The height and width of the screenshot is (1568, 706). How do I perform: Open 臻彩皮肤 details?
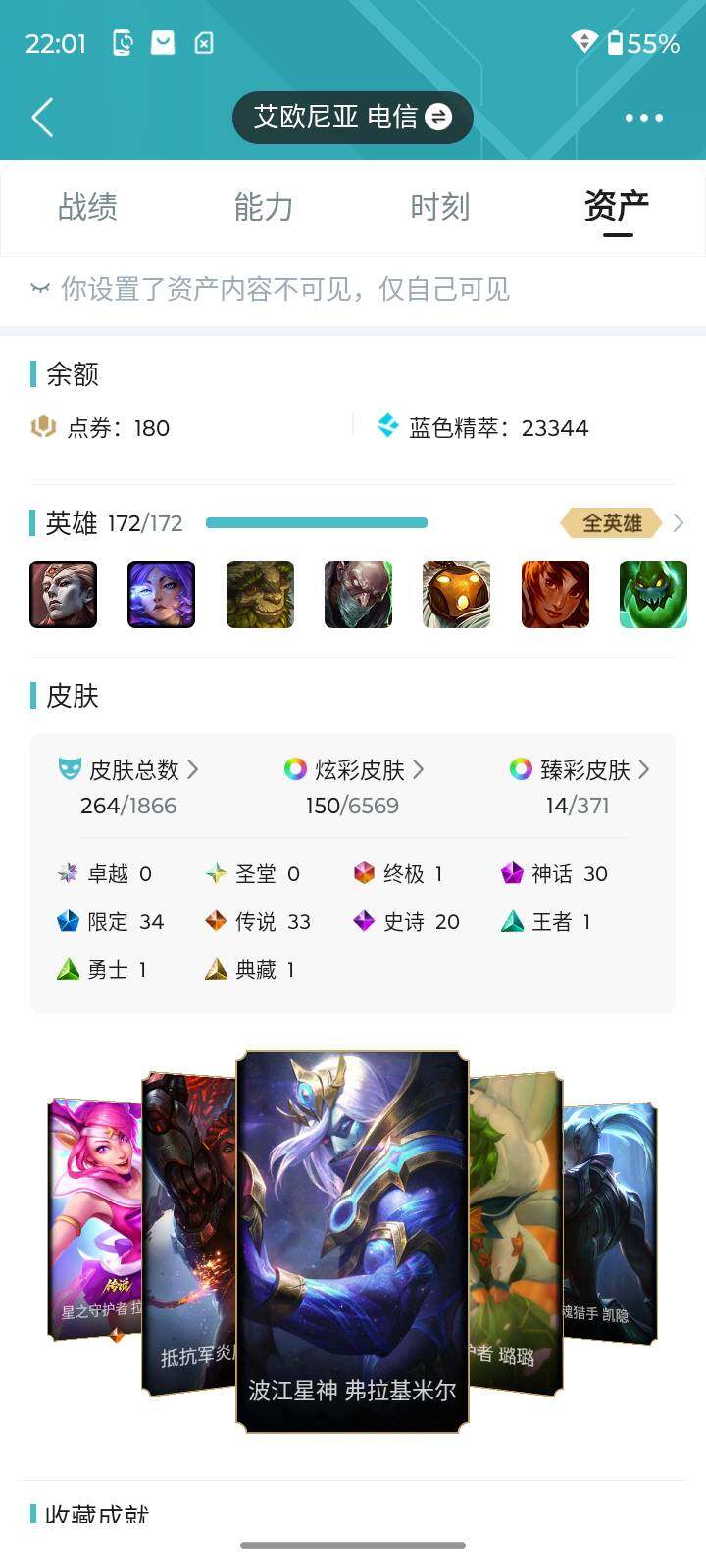584,770
